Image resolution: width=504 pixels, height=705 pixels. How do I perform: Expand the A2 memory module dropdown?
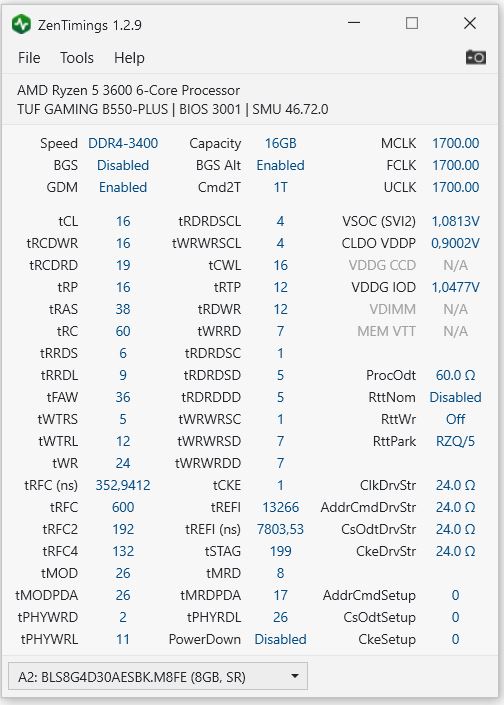pyautogui.click(x=158, y=676)
